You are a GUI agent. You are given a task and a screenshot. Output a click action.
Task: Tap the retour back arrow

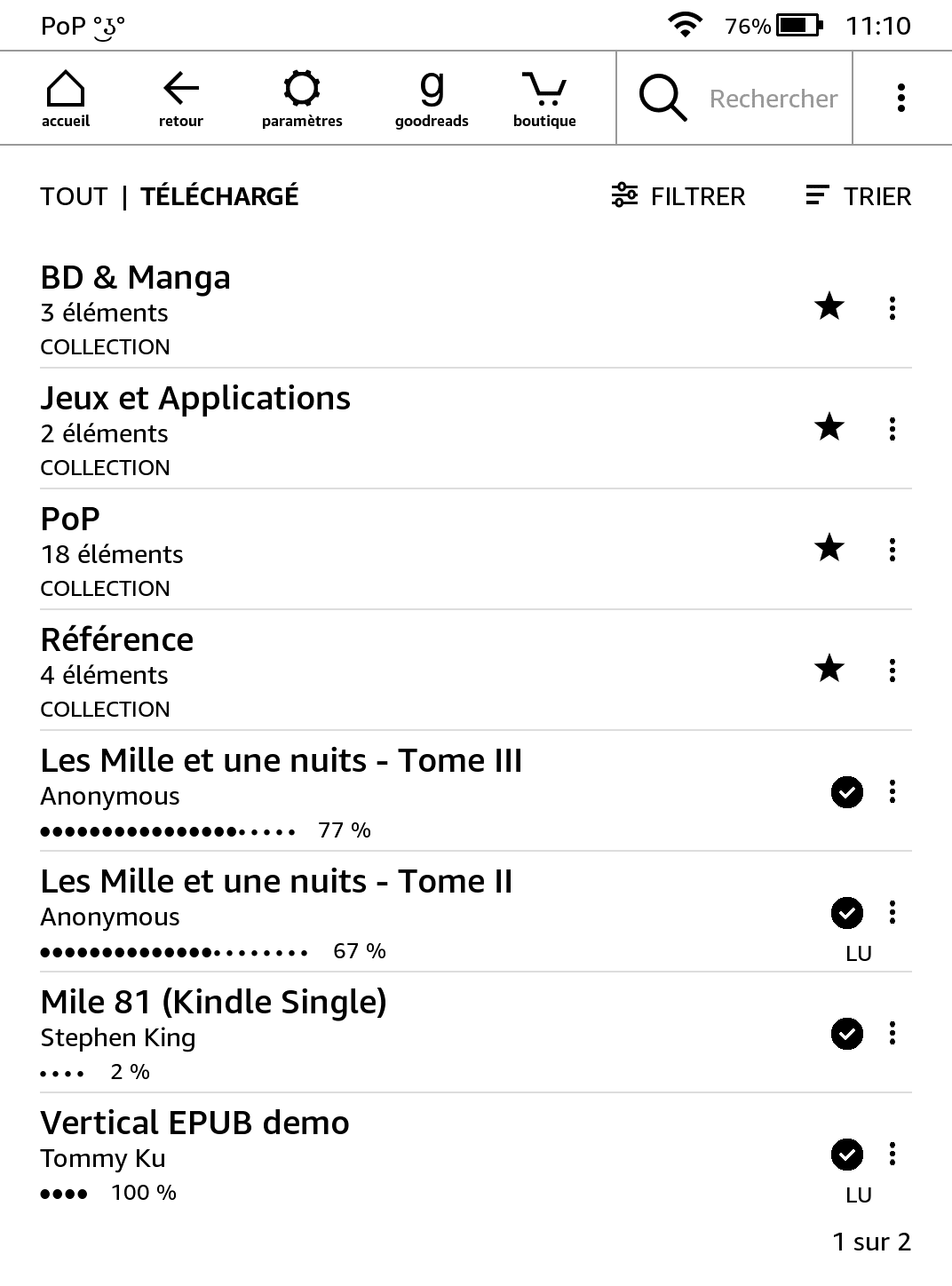point(180,99)
